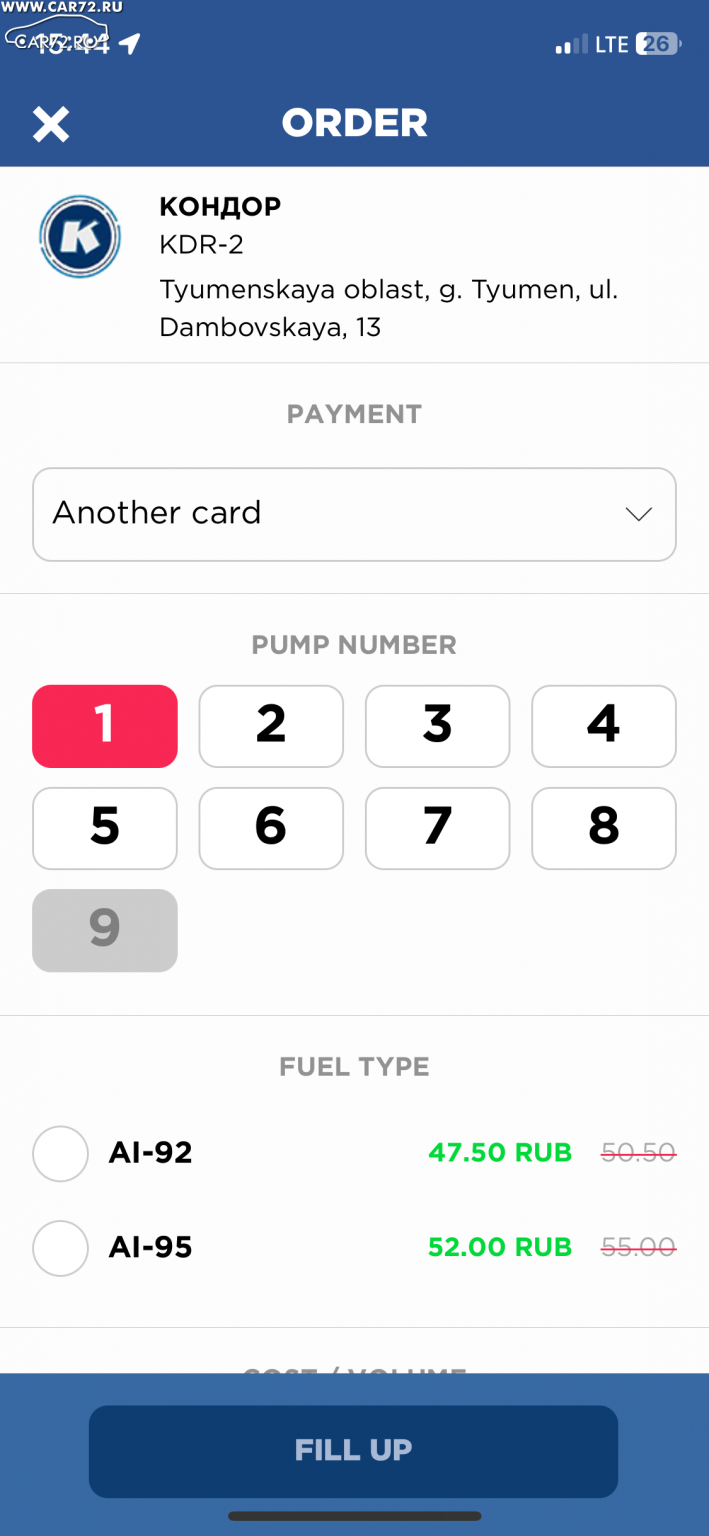The height and width of the screenshot is (1536, 709).
Task: Select pump number 8
Action: [604, 828]
